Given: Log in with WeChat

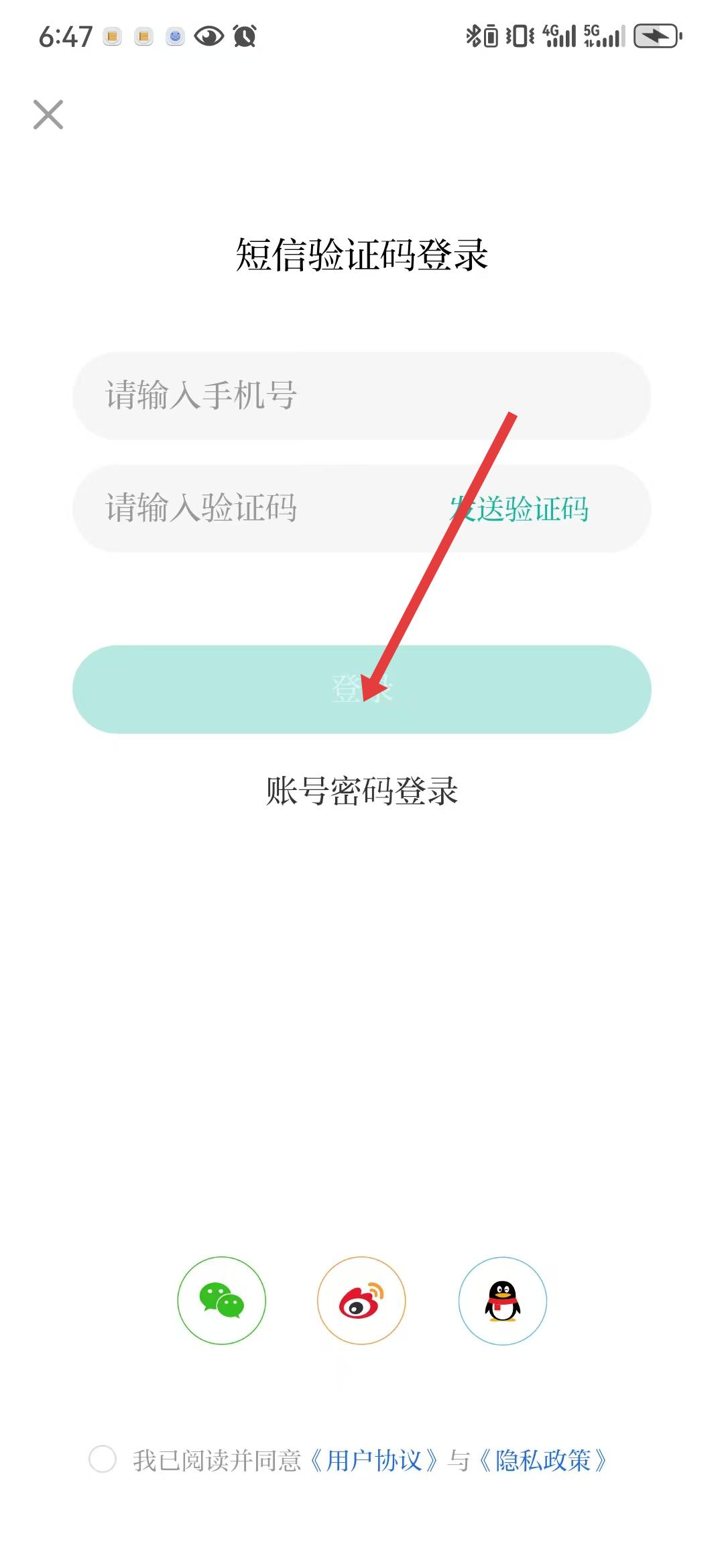Looking at the screenshot, I should (x=222, y=1300).
